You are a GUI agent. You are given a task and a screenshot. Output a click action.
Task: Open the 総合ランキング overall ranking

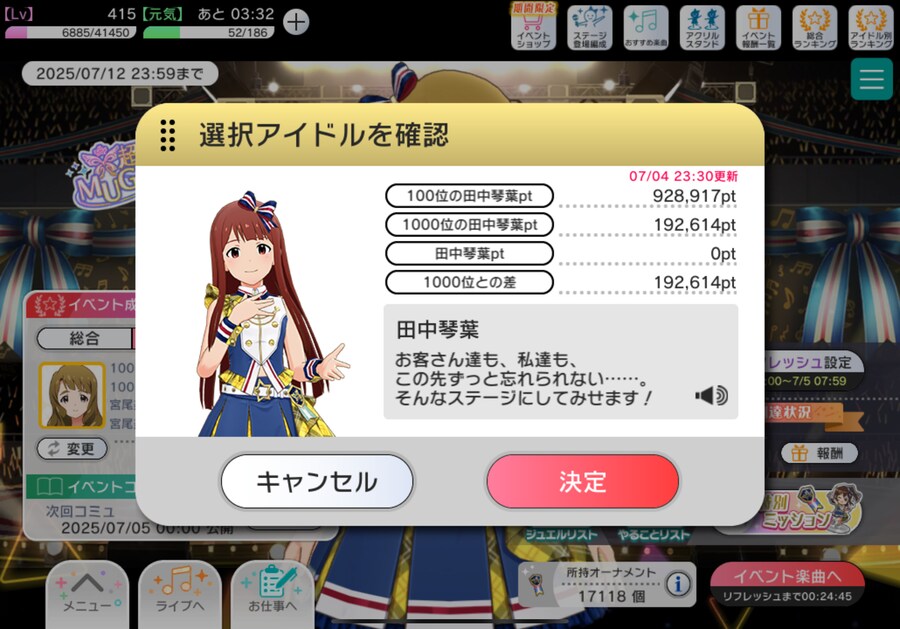(814, 28)
